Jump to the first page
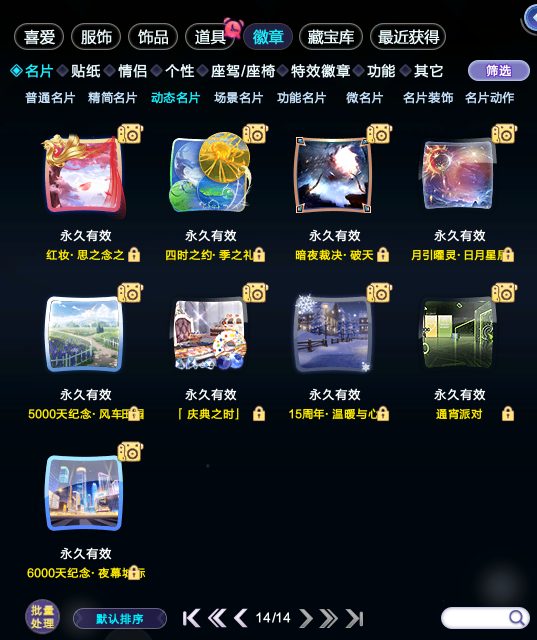The width and height of the screenshot is (537, 640). pos(191,618)
